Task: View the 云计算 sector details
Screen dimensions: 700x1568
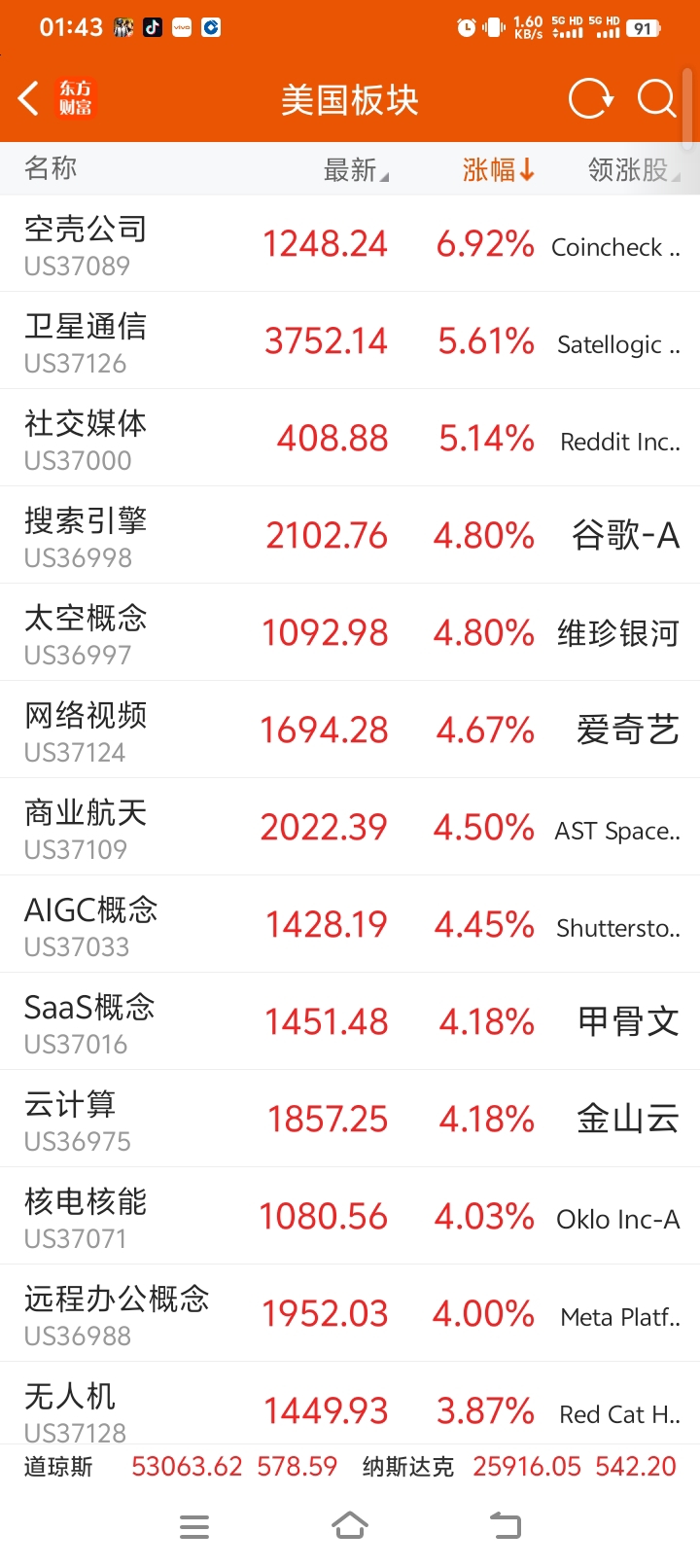Action: coord(350,1119)
